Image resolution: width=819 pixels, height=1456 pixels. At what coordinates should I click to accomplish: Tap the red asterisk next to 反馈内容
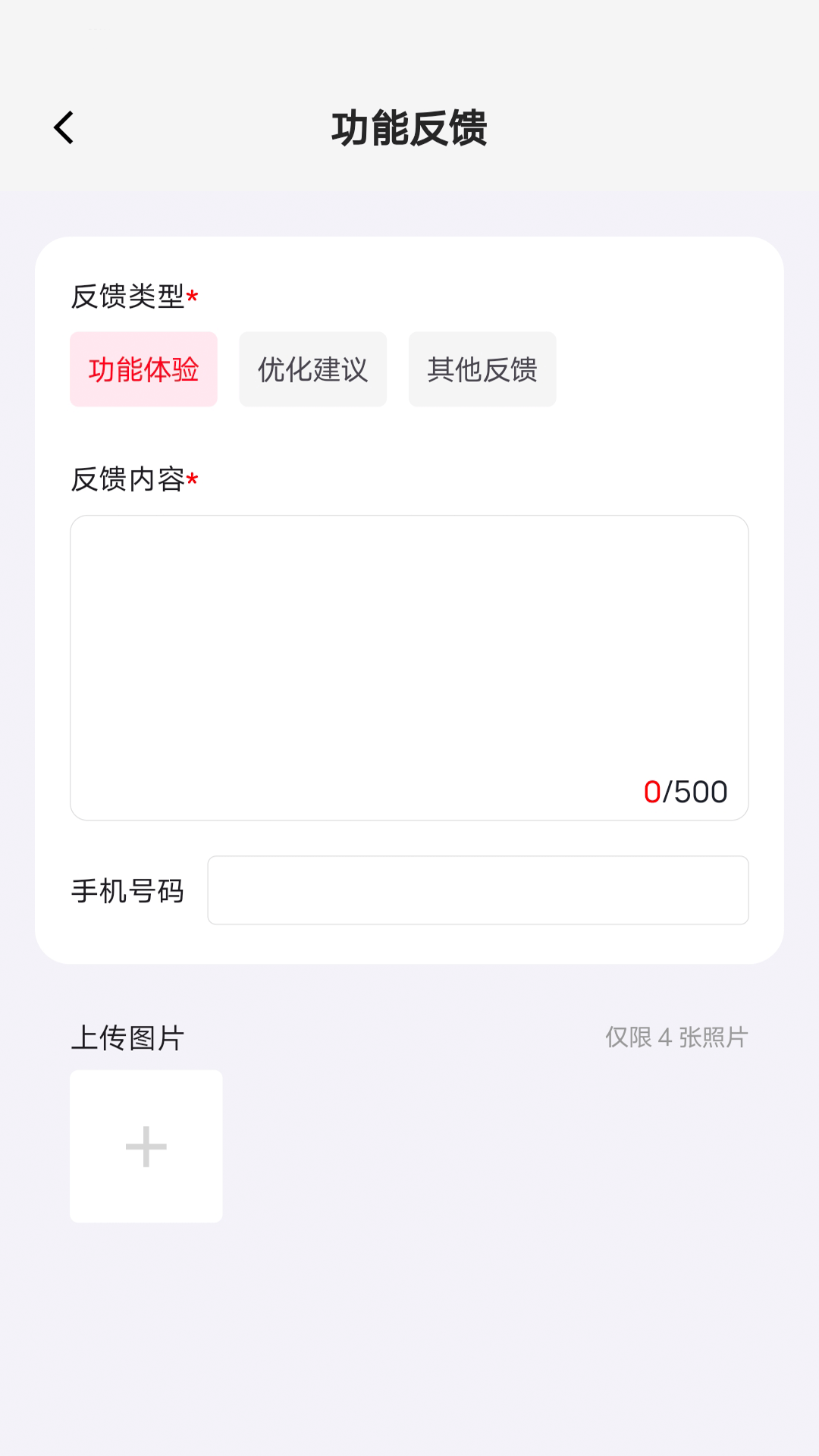[192, 478]
